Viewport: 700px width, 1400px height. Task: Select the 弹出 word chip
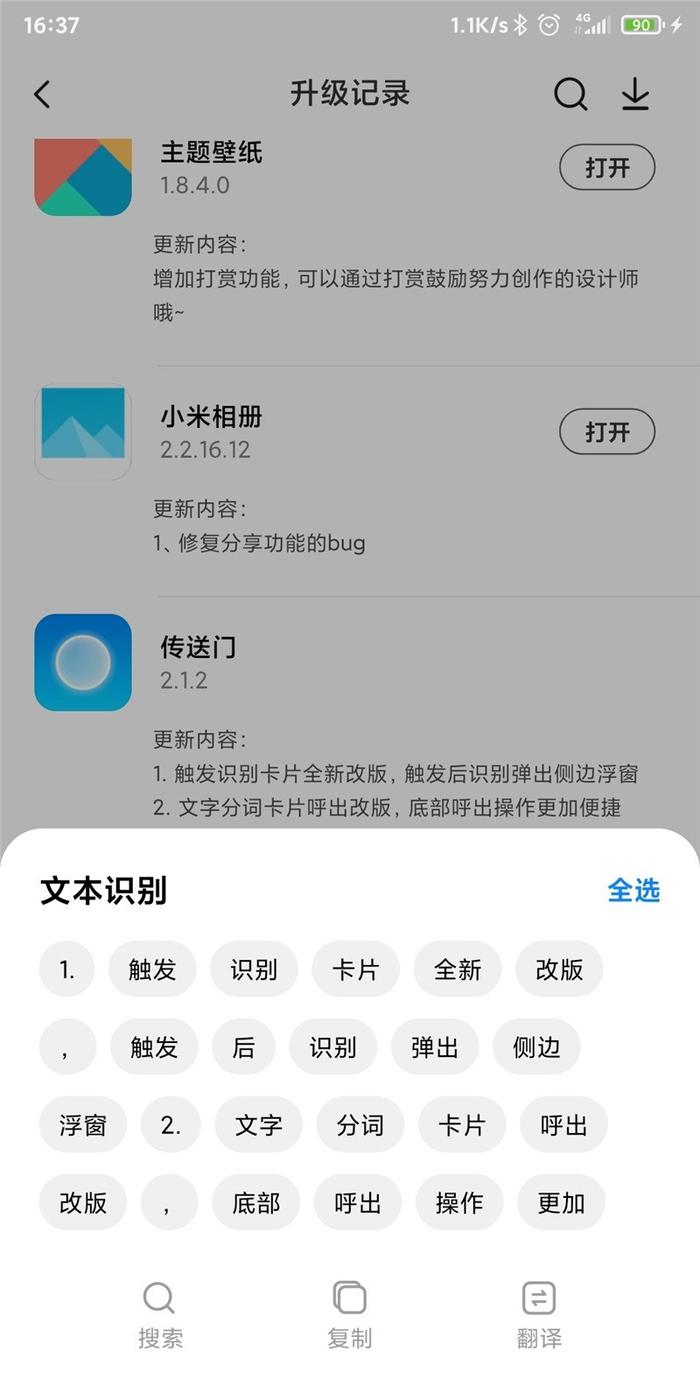coord(435,1047)
